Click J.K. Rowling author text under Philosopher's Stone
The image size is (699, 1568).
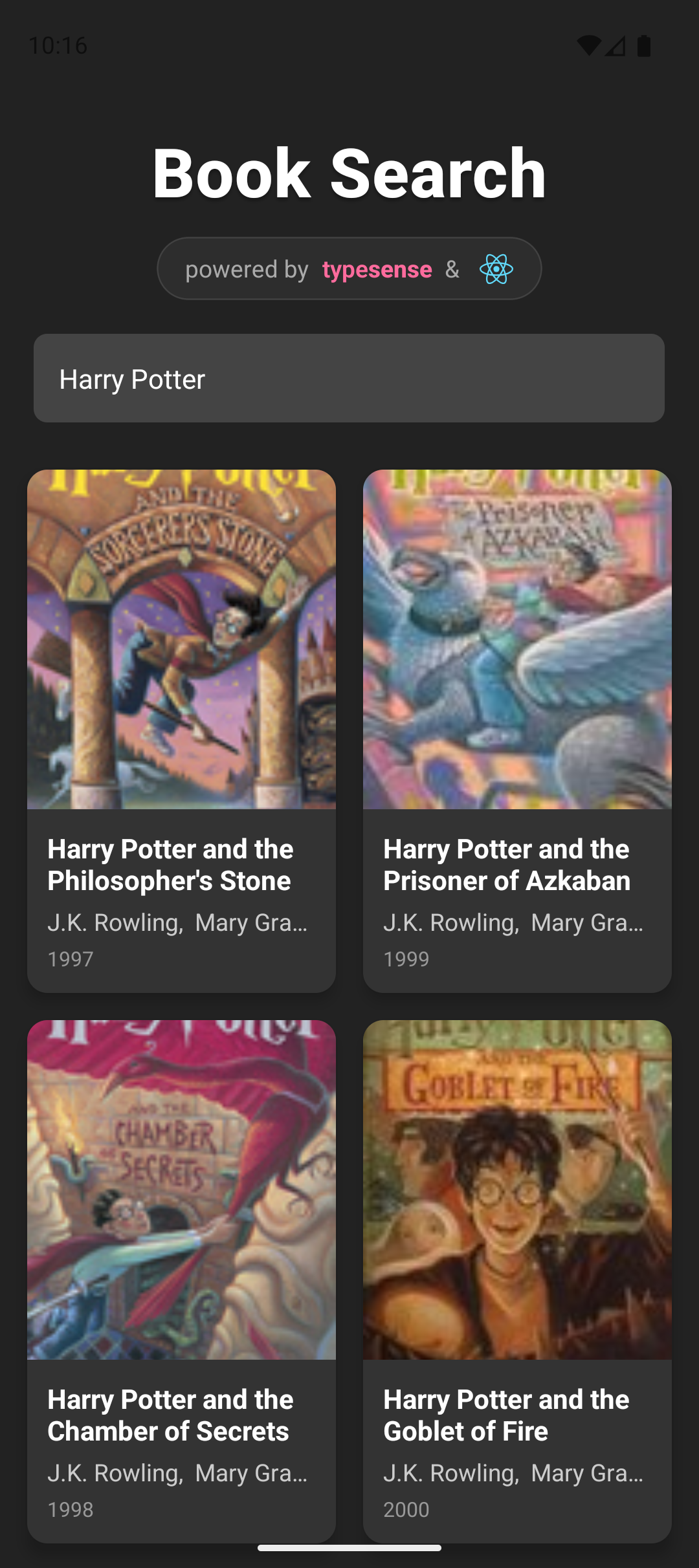coord(179,922)
